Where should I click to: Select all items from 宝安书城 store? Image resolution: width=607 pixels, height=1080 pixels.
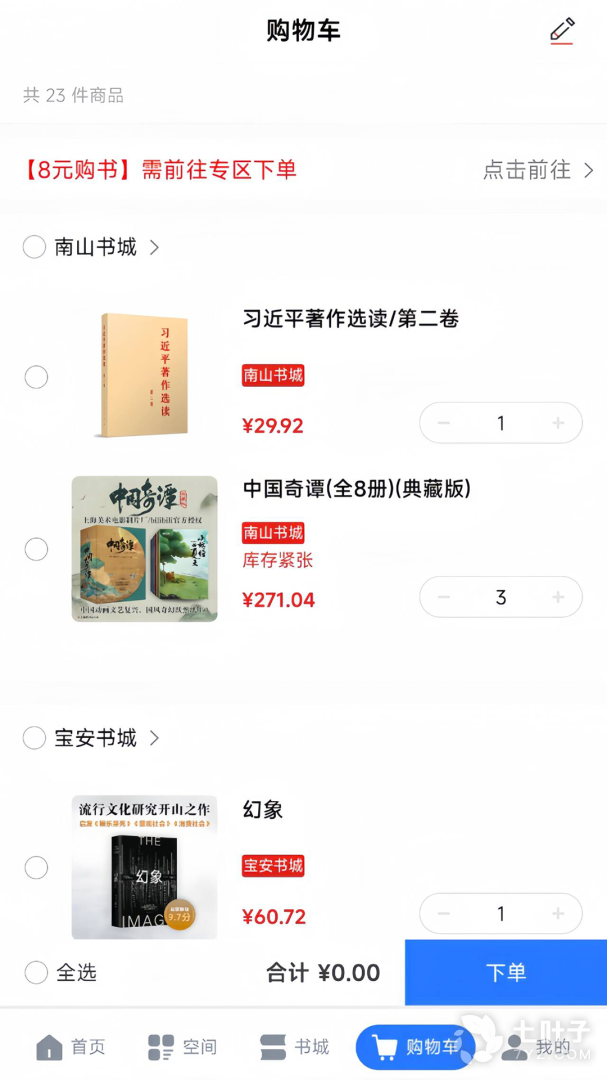(x=34, y=738)
